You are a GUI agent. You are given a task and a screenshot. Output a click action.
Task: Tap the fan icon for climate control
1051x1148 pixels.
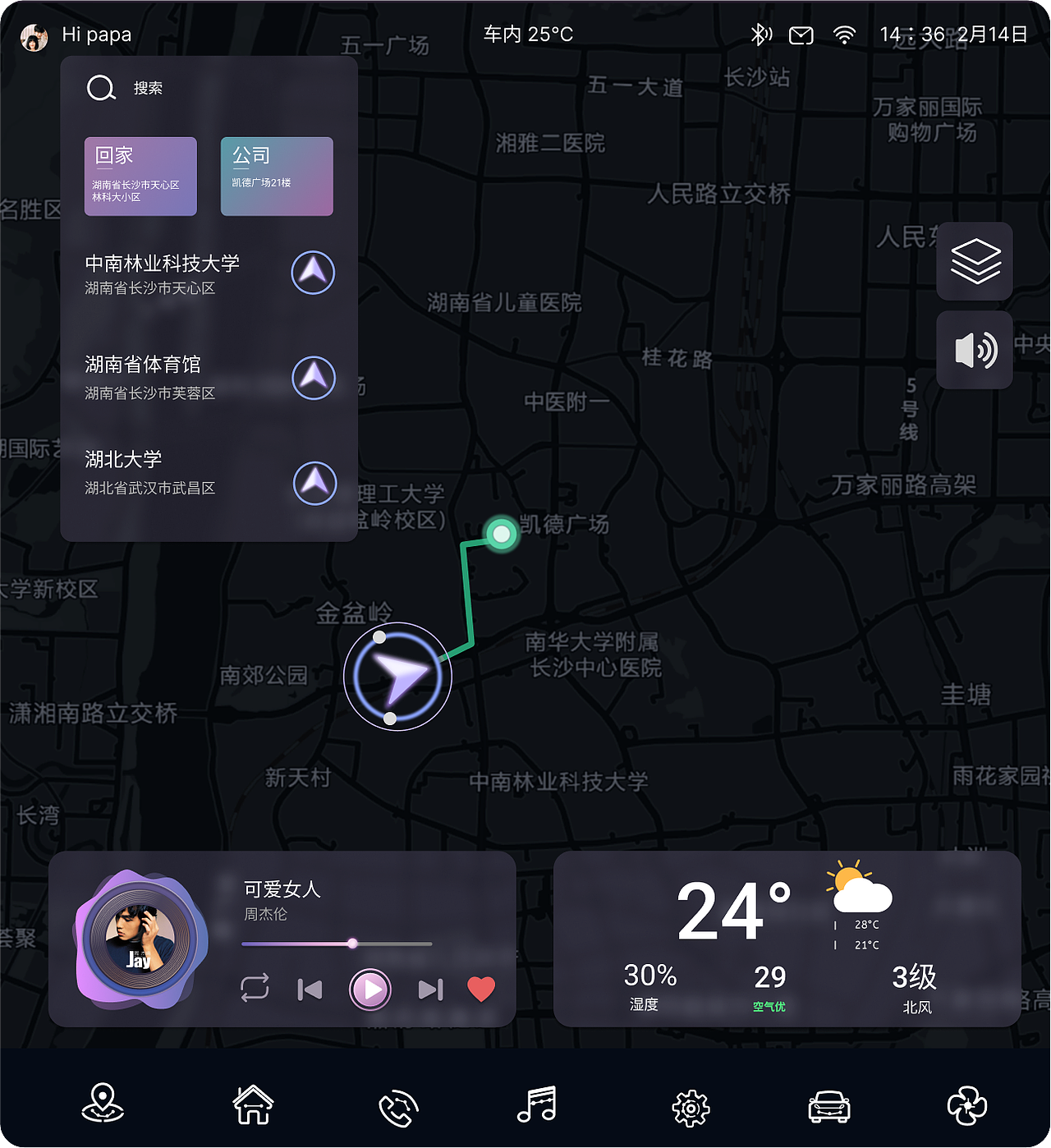coord(967,1106)
